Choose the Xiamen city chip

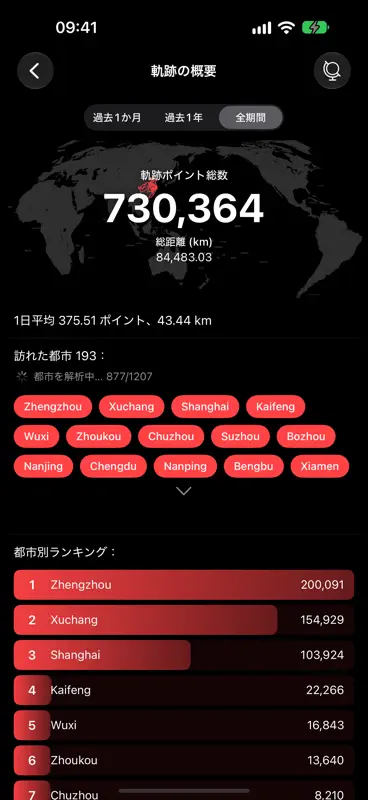point(320,466)
